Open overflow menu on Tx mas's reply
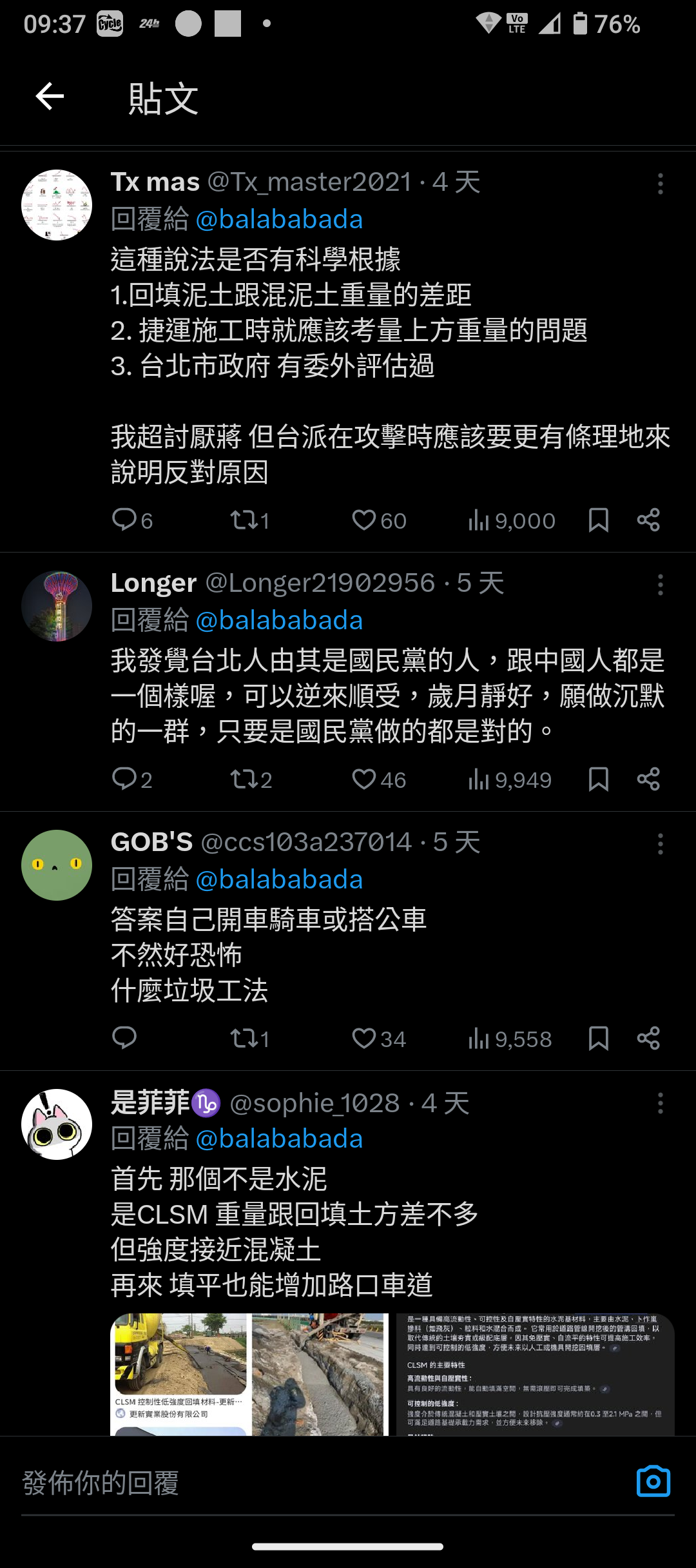 [660, 184]
